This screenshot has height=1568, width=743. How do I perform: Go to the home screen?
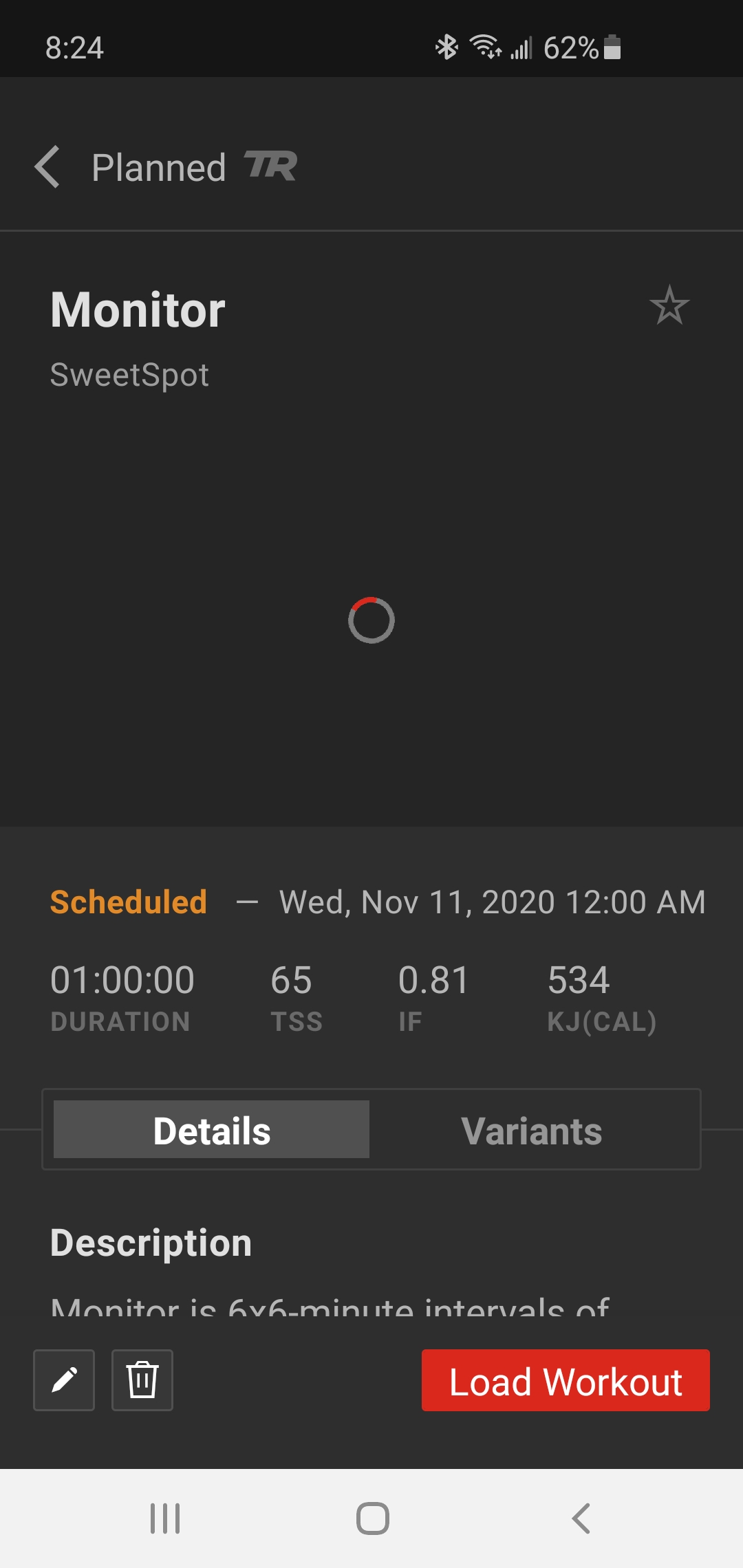tap(372, 1518)
